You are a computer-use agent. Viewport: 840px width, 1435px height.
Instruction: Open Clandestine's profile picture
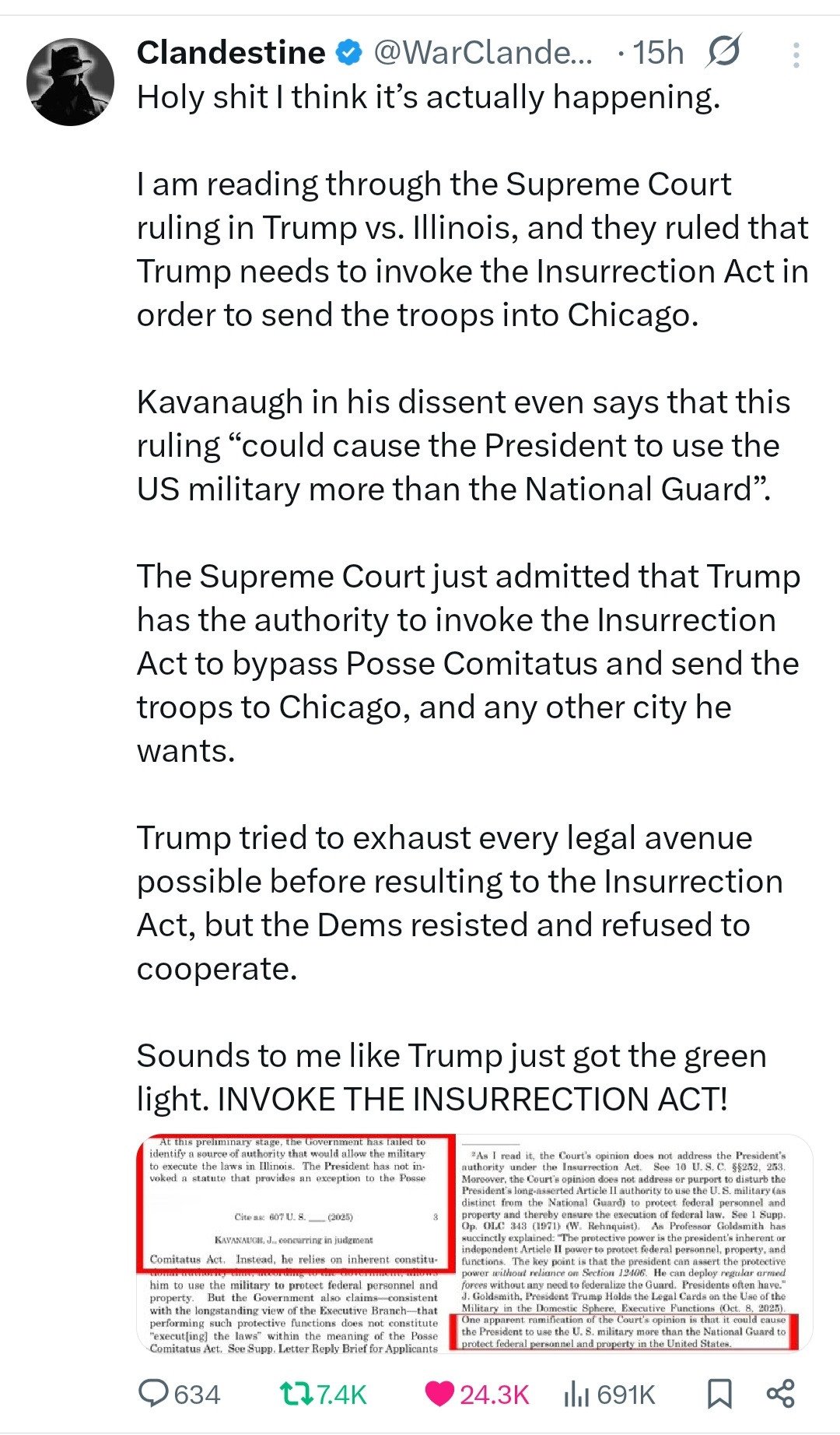[x=70, y=82]
